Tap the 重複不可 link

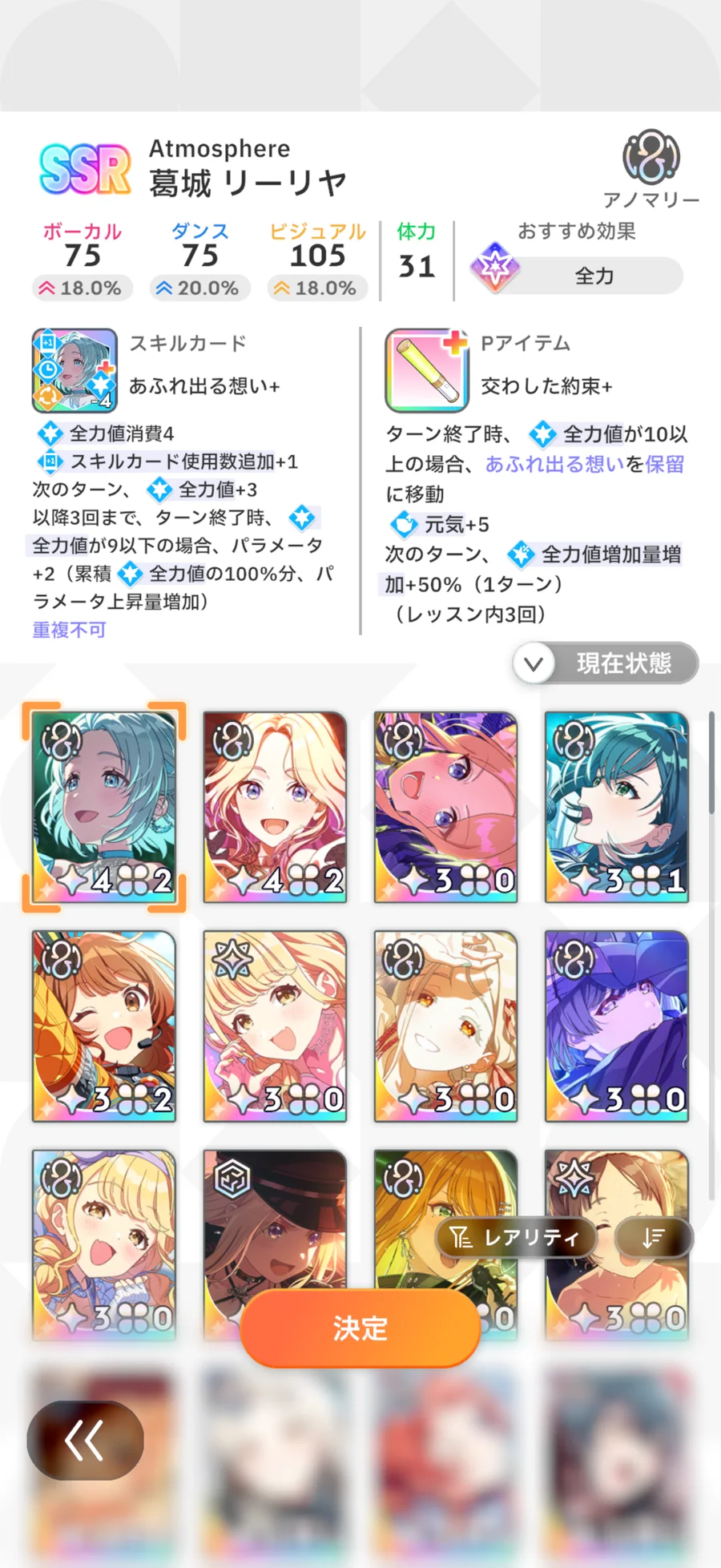(69, 630)
